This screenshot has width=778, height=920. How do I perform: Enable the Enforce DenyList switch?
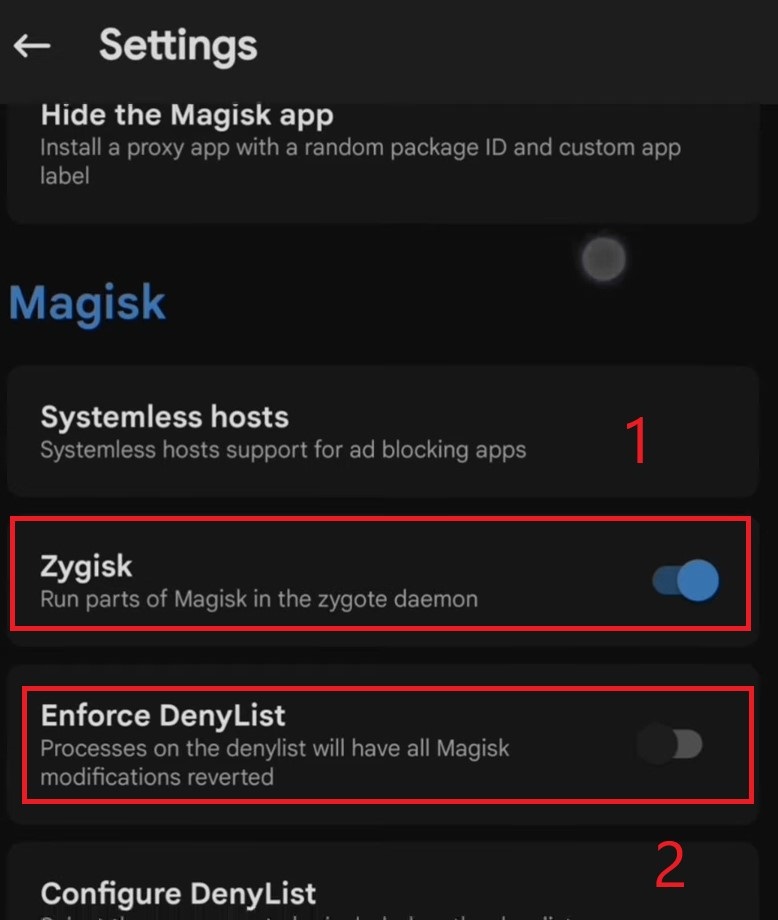671,745
